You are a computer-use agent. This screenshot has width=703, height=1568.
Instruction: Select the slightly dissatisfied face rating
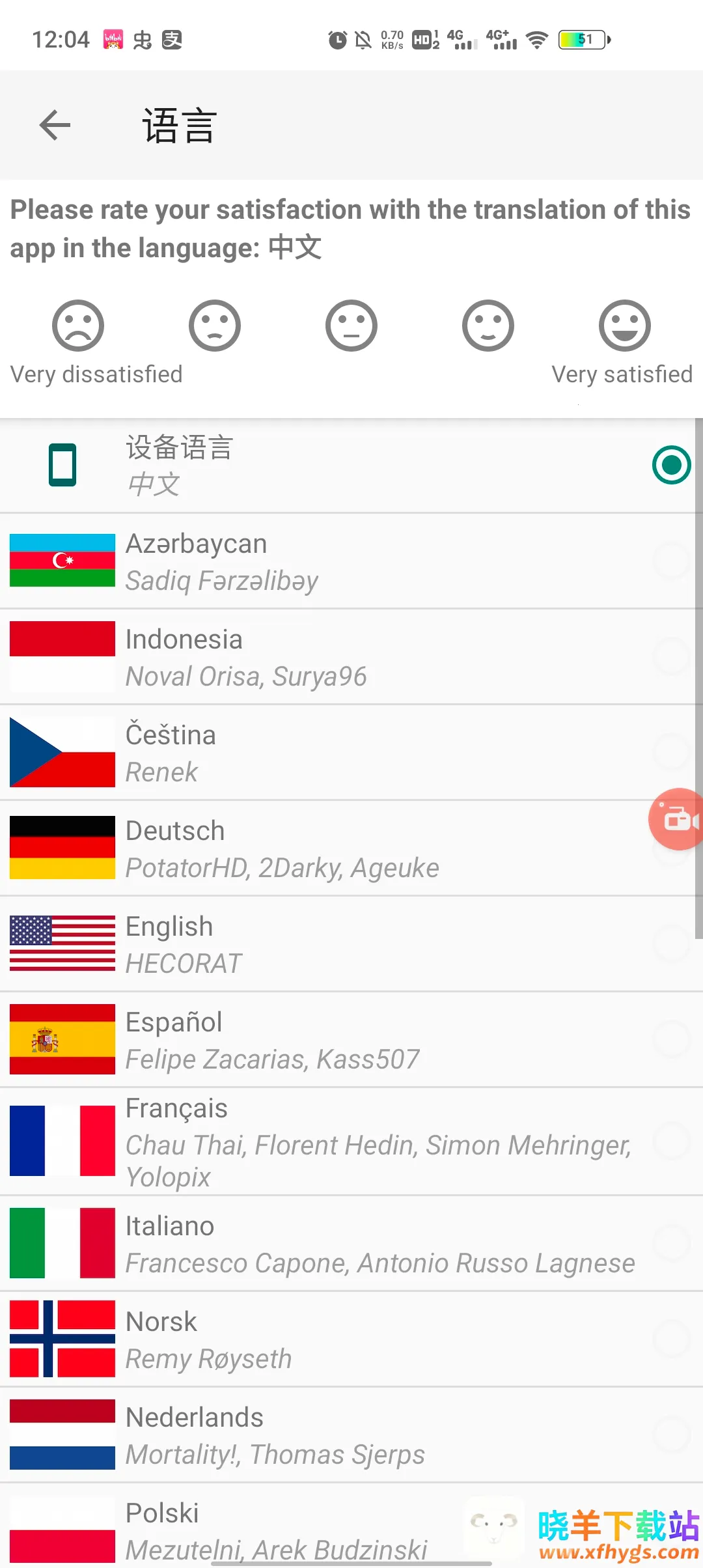click(215, 326)
